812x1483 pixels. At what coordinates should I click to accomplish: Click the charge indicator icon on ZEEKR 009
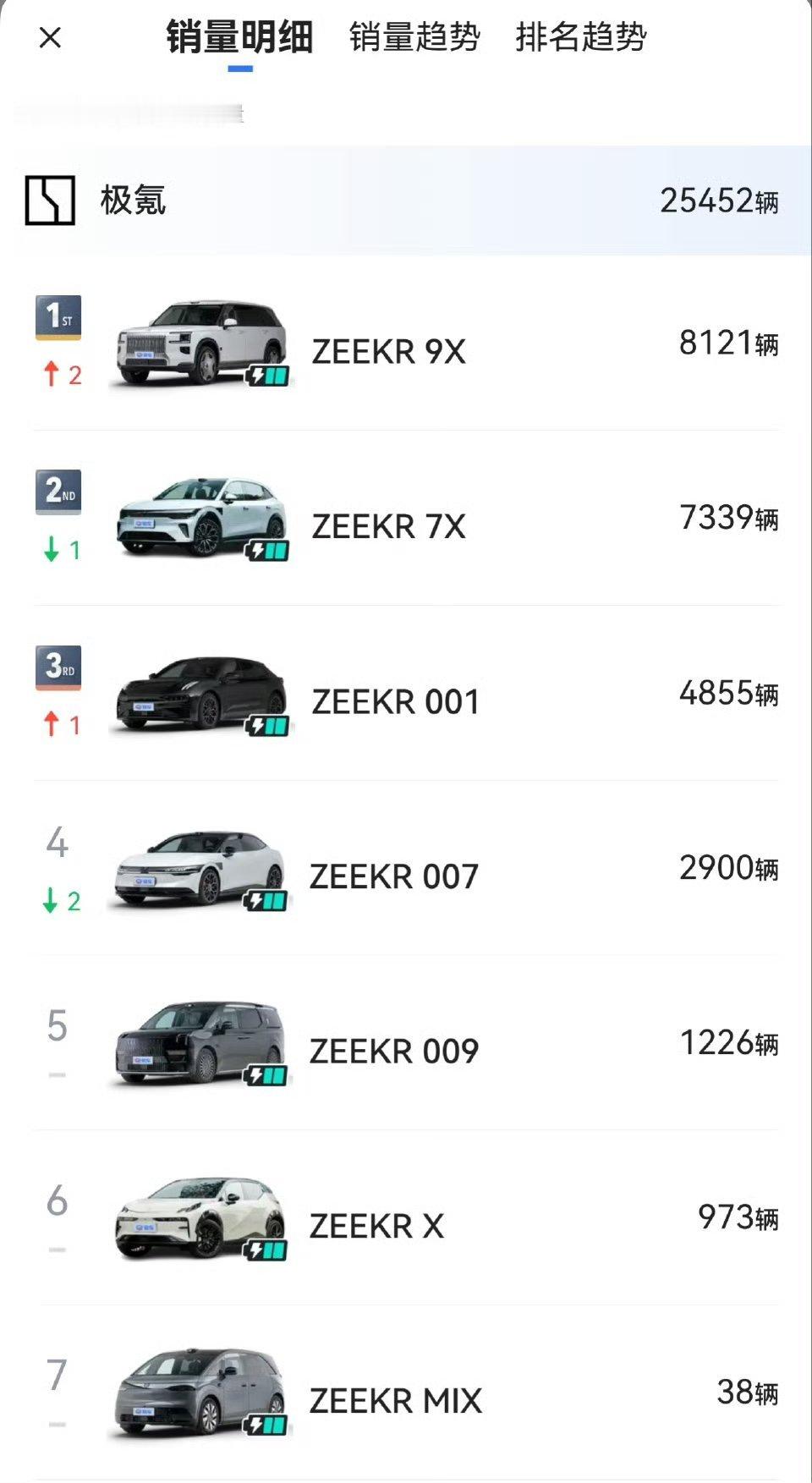click(x=266, y=1076)
